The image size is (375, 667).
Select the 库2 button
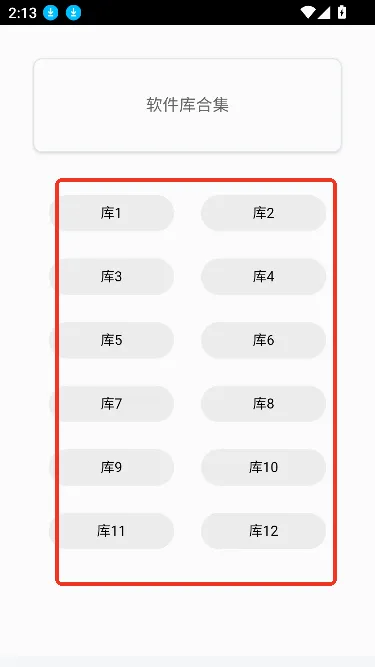(264, 213)
